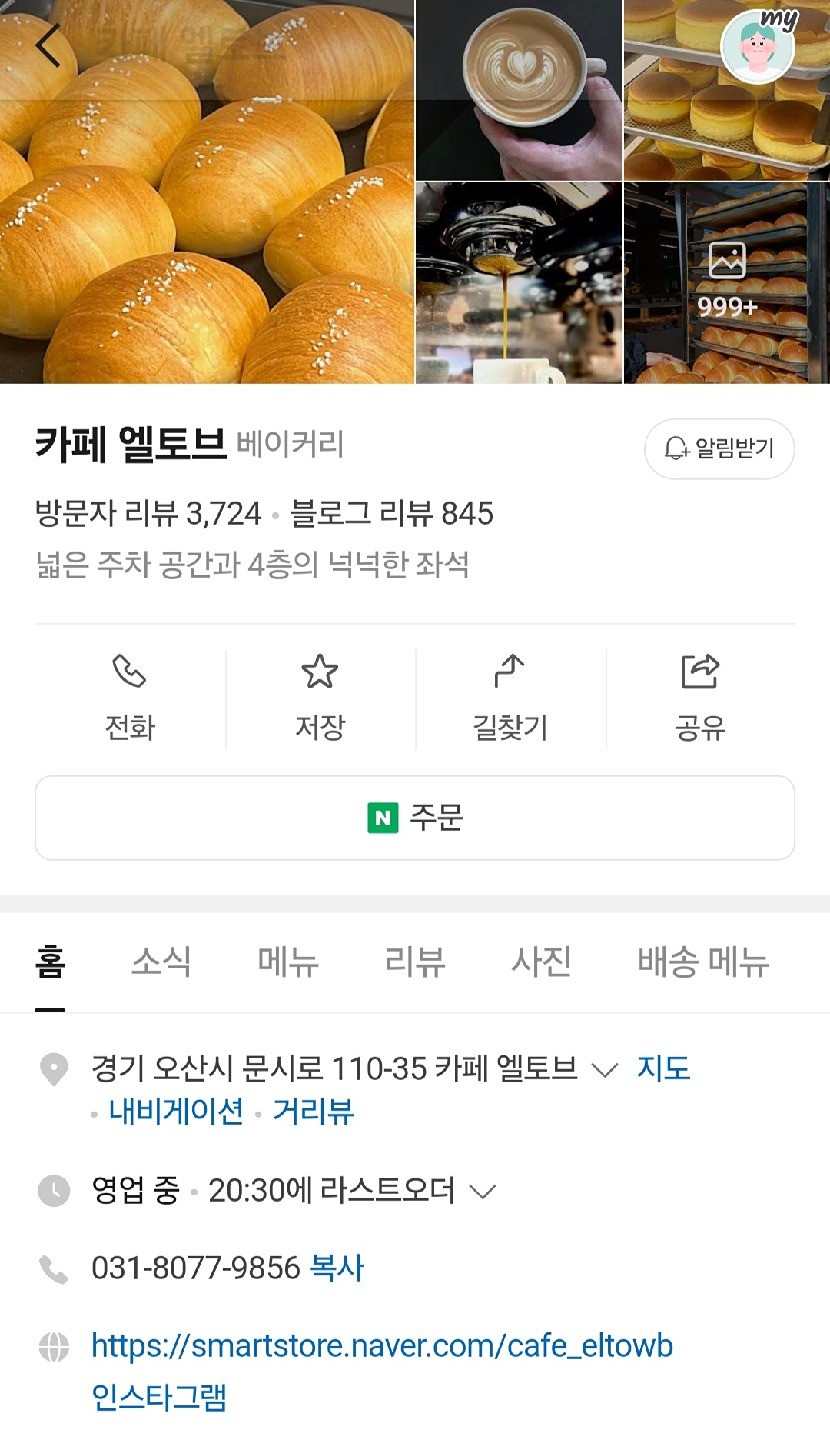Open directions with the 길찾기 icon
Image resolution: width=830 pixels, height=1440 pixels.
(x=510, y=672)
